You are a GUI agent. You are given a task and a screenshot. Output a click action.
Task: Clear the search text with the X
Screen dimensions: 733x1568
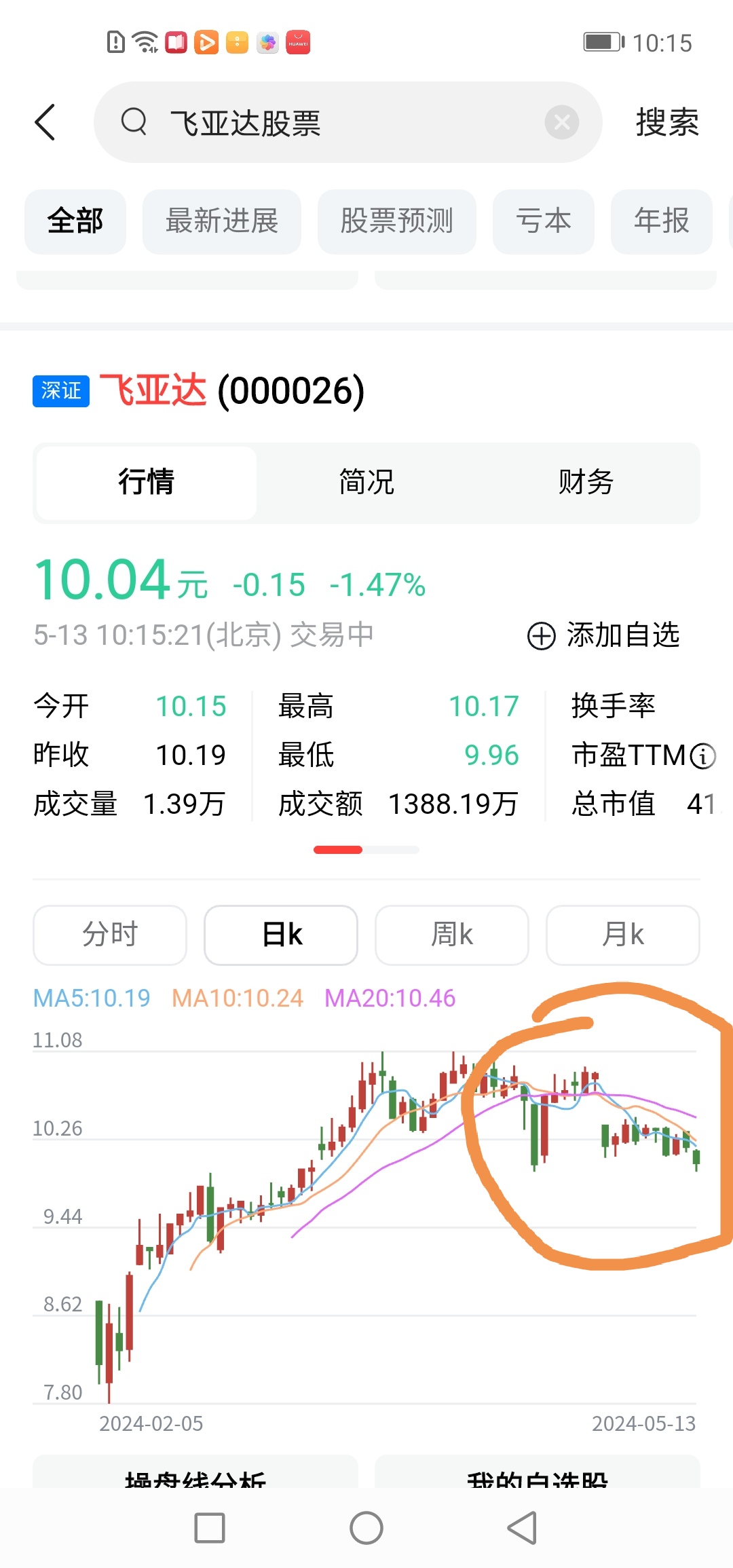pos(562,123)
